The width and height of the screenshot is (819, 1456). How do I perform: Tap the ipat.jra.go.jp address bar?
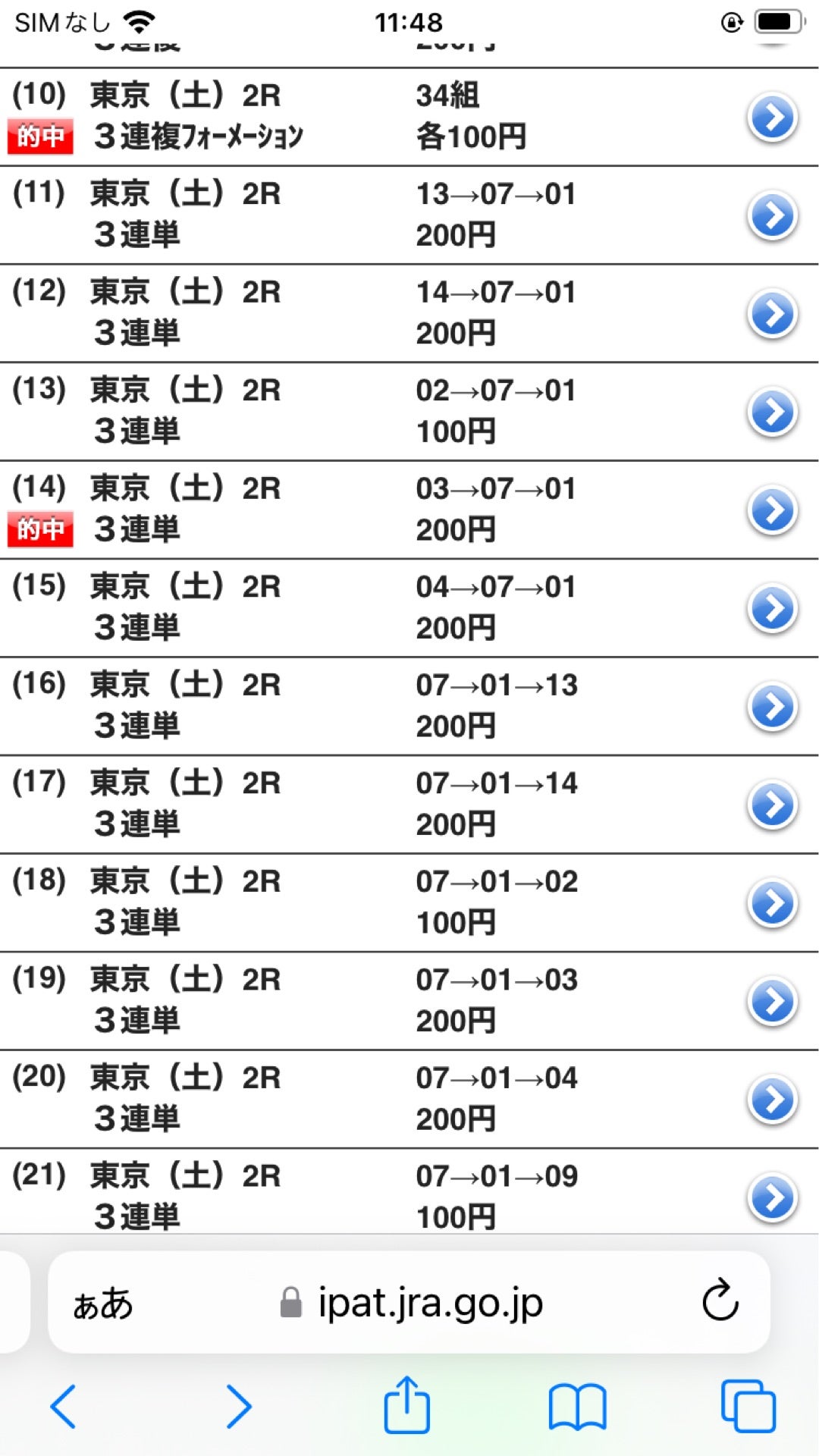point(411,1303)
